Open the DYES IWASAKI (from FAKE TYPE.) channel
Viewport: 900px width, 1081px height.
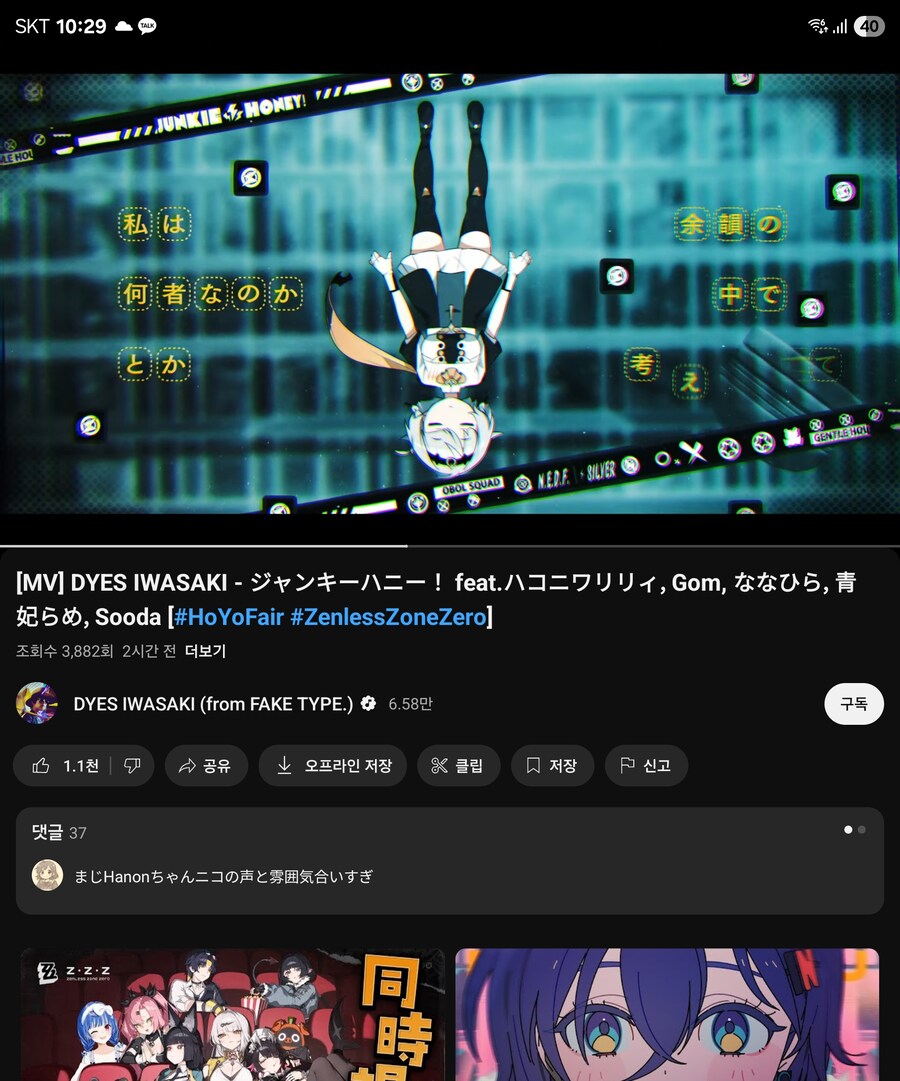tap(212, 704)
